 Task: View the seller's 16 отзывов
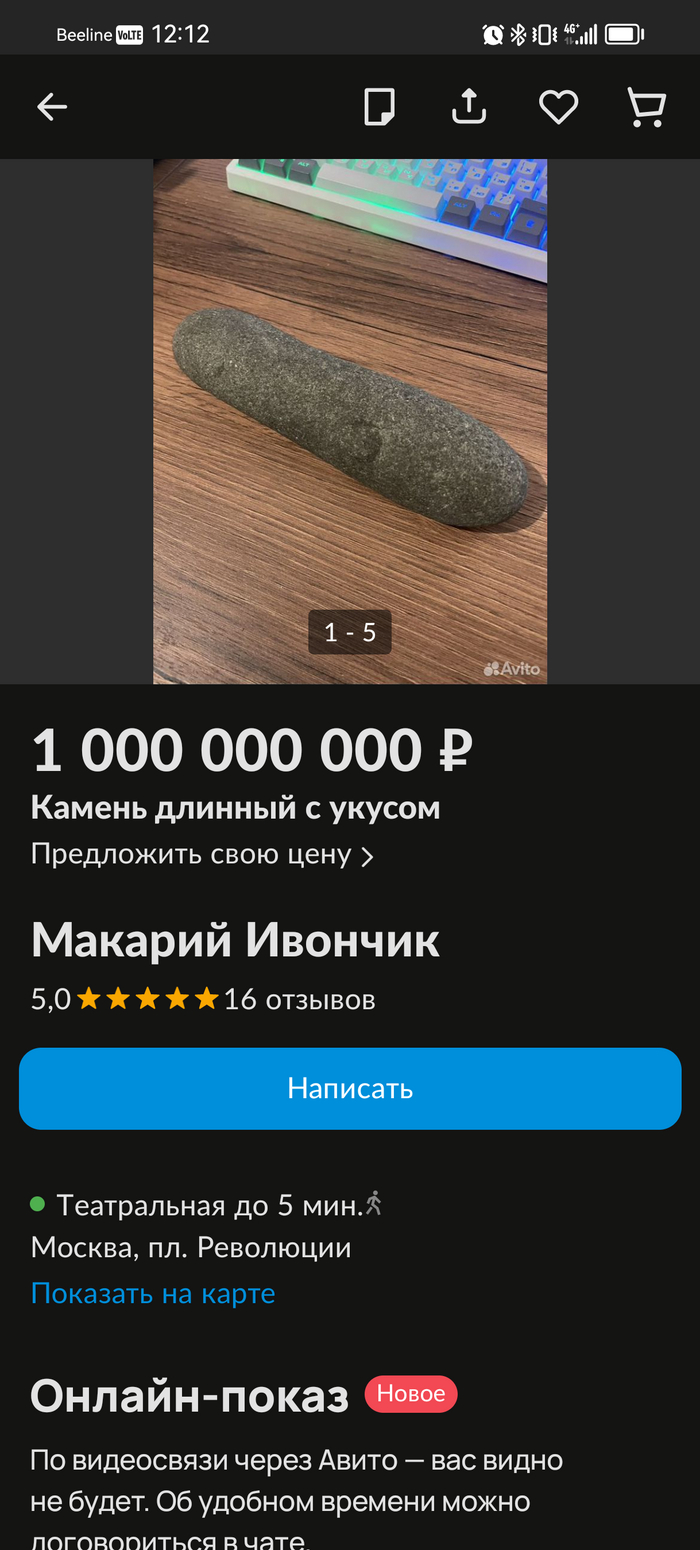coord(299,999)
